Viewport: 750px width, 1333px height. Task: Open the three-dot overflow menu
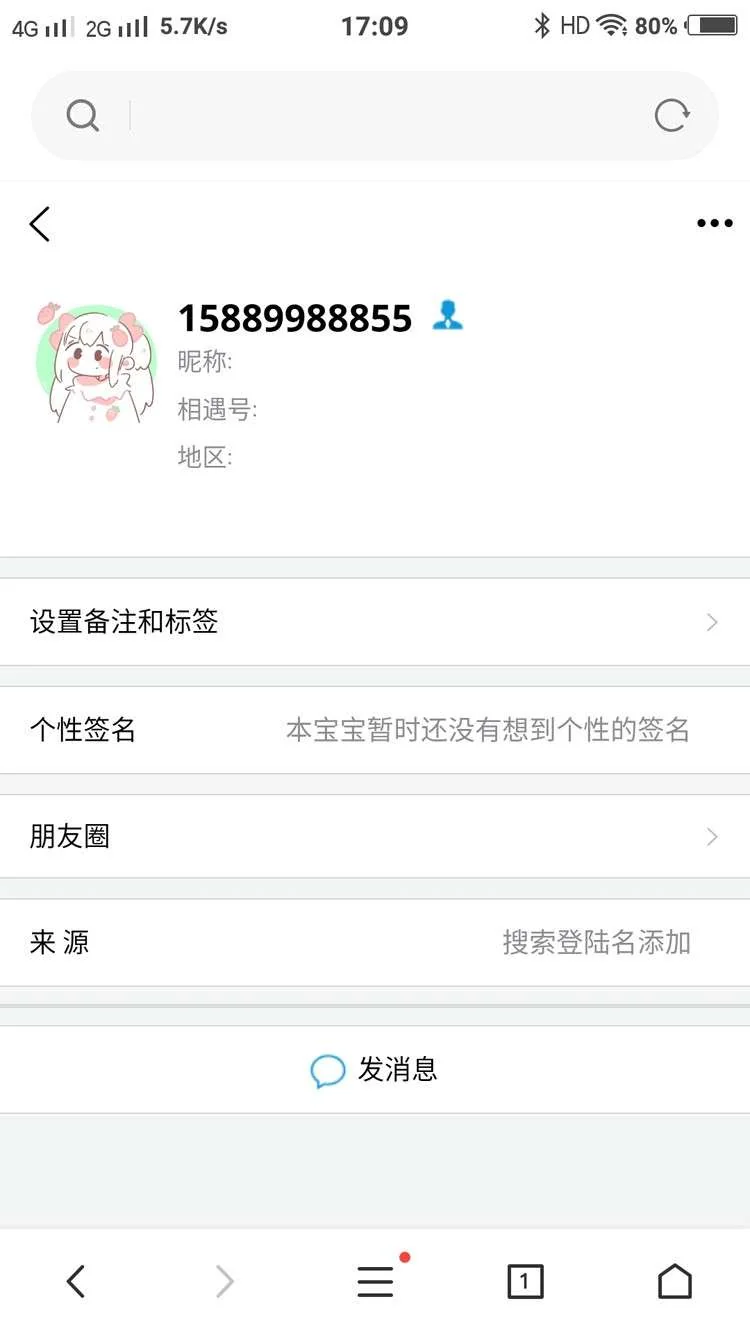point(714,224)
